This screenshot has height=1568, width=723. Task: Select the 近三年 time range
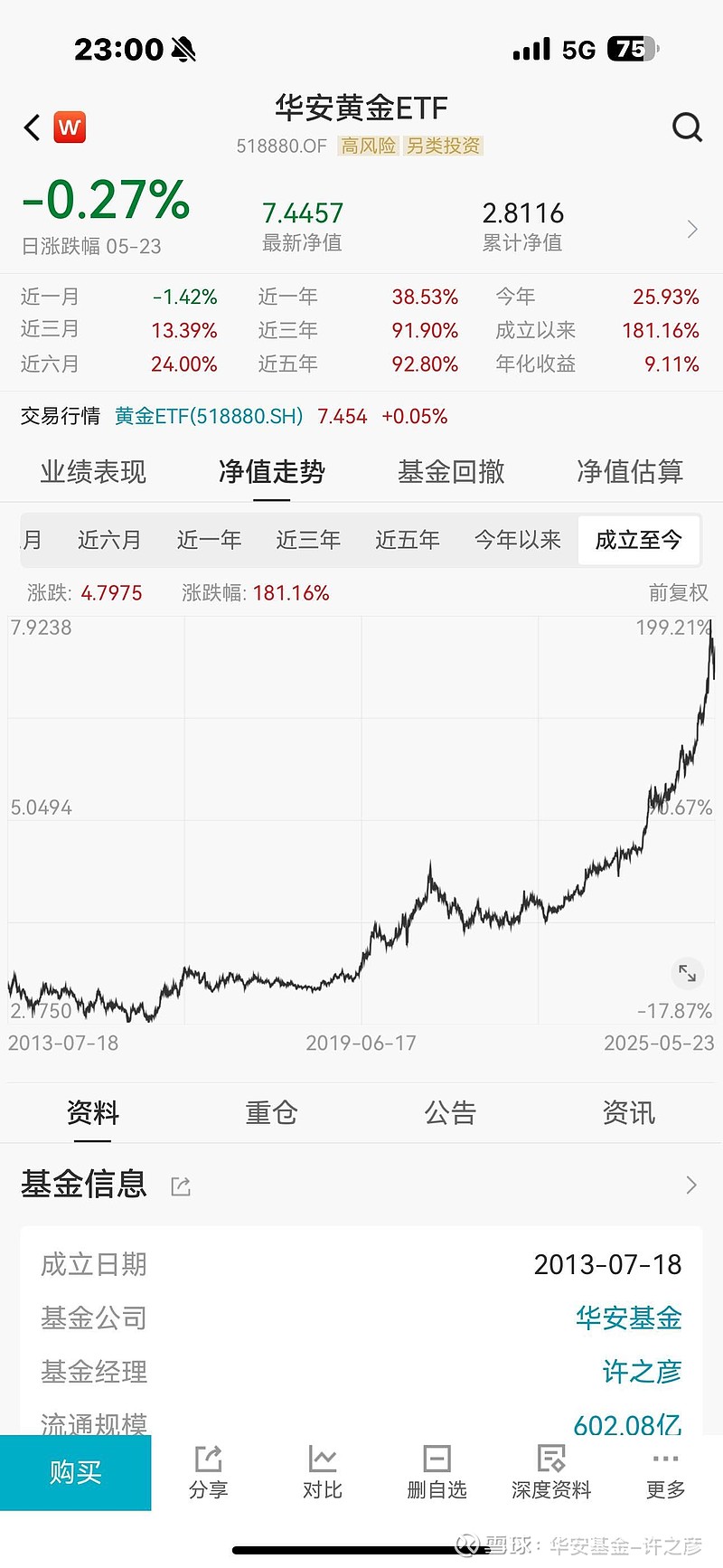(307, 540)
